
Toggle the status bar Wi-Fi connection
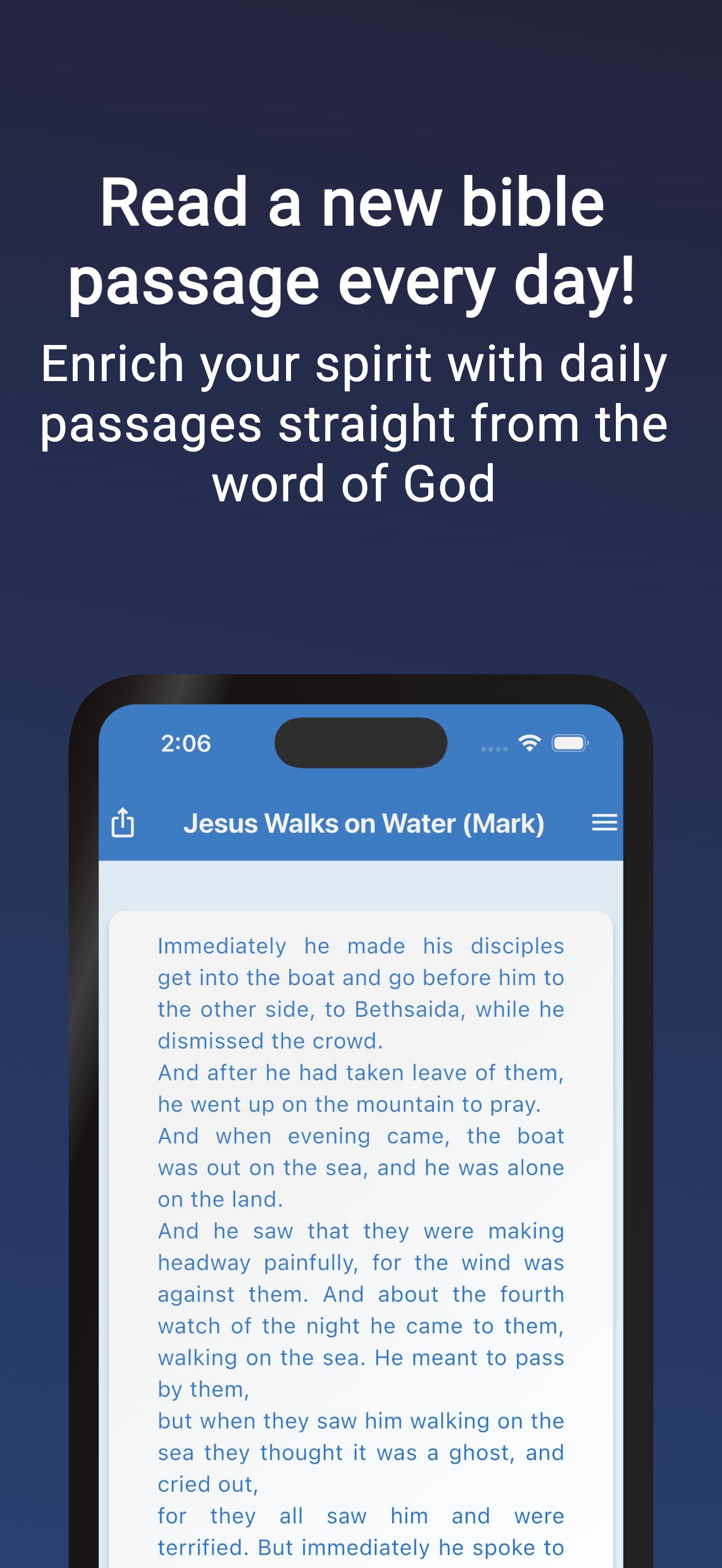coord(529,742)
